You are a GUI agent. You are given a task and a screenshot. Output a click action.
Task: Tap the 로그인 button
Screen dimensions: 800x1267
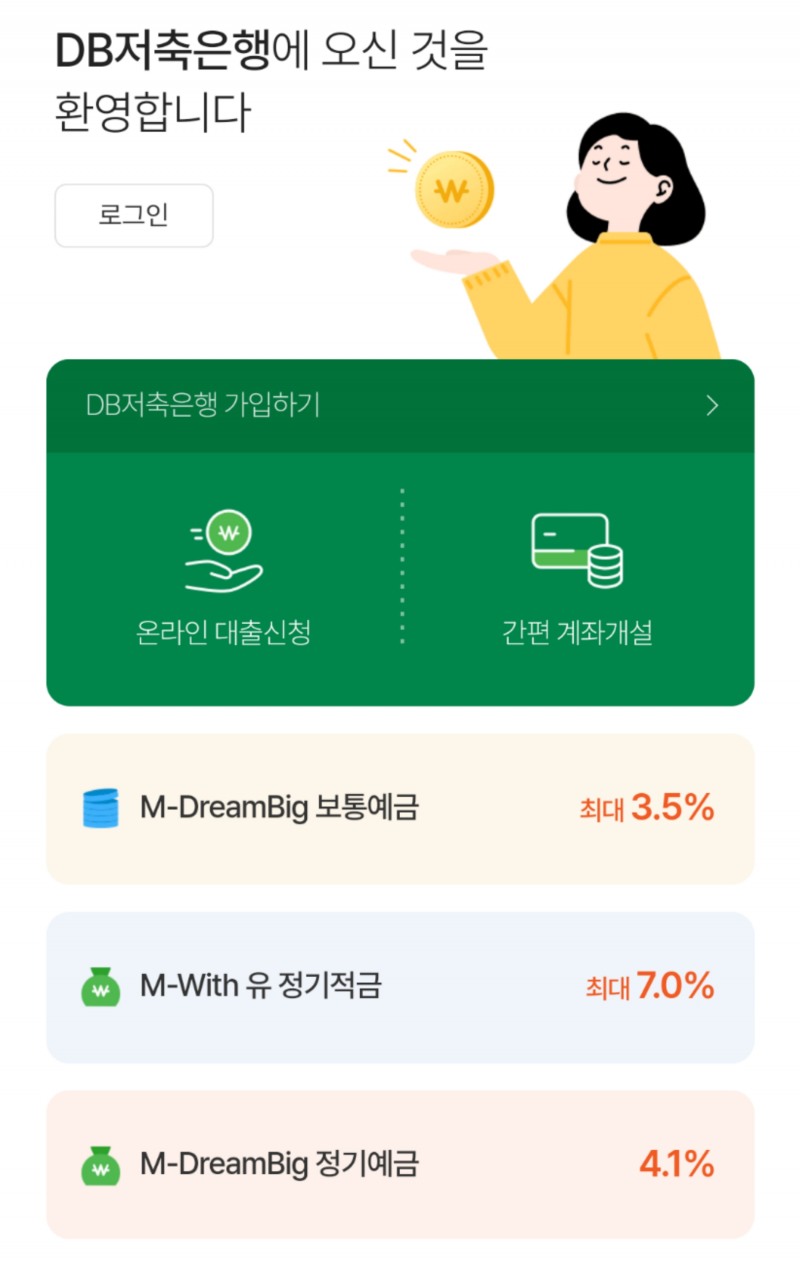[134, 215]
